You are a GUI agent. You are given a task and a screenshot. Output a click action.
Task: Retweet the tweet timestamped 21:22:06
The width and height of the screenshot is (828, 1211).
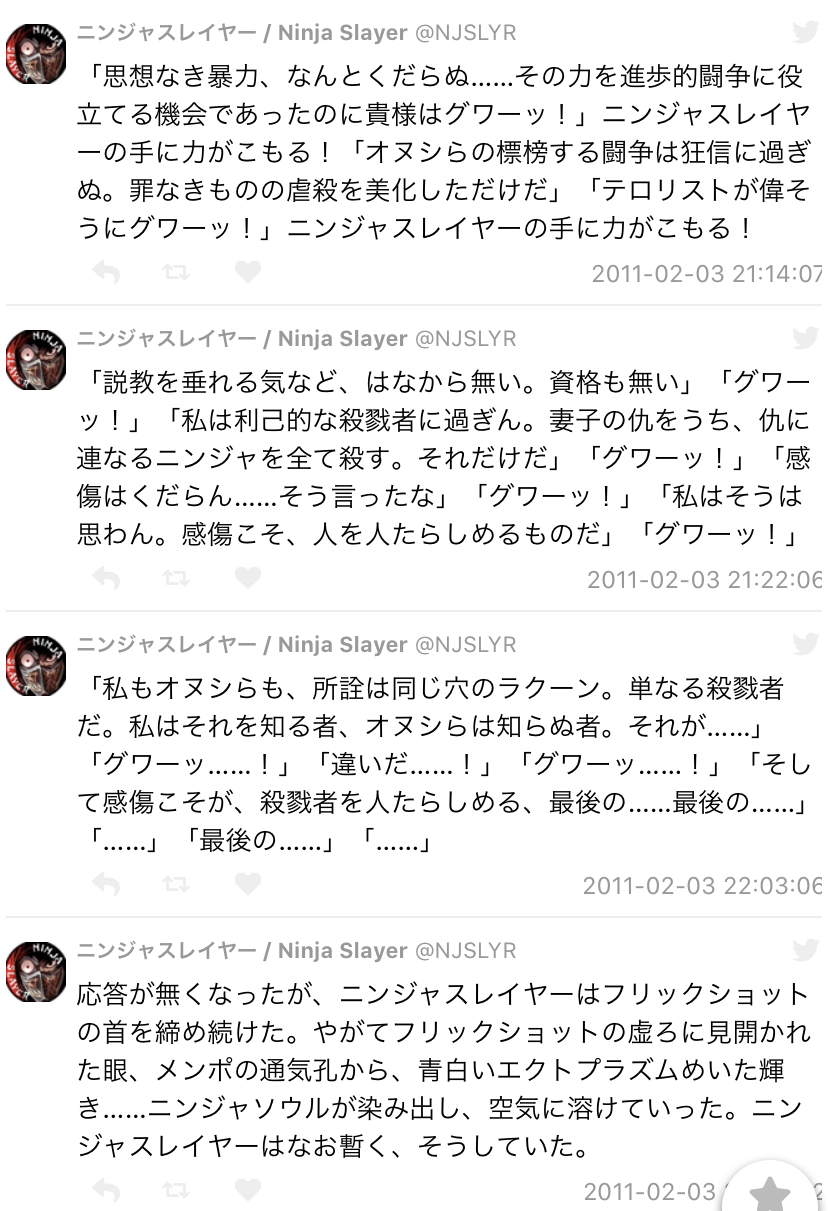[x=177, y=578]
